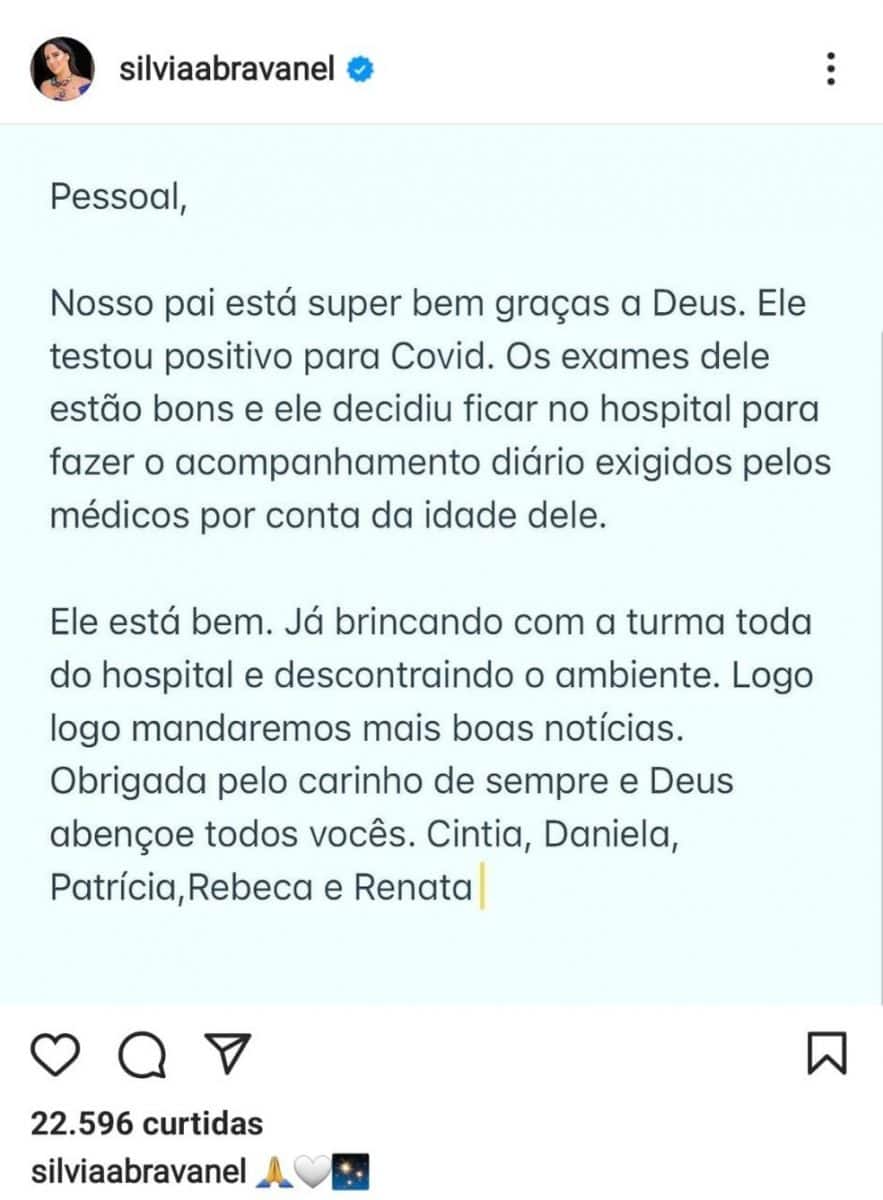This screenshot has height=1200, width=883.
Task: Open the comments bubble icon
Action: (x=141, y=1053)
